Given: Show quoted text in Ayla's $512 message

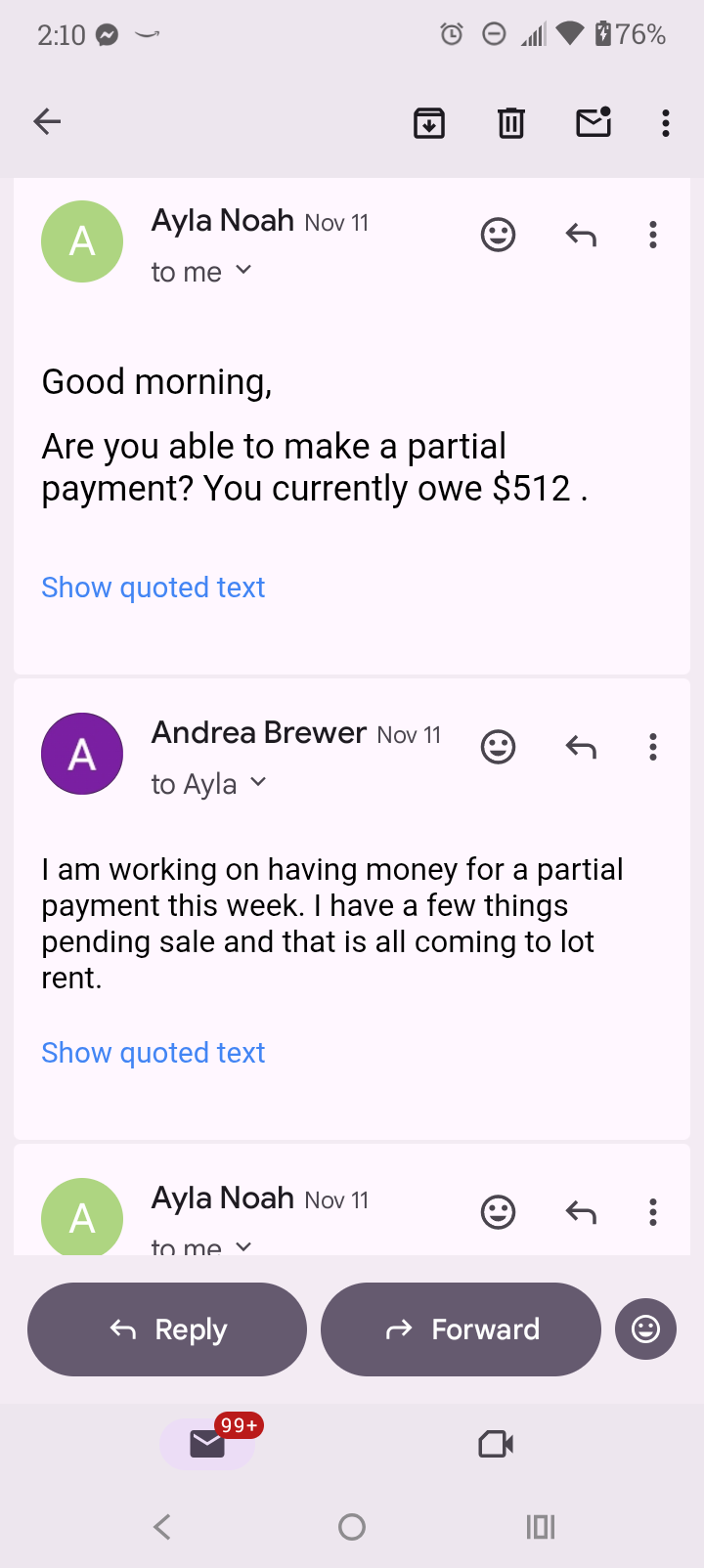Looking at the screenshot, I should pos(154,588).
